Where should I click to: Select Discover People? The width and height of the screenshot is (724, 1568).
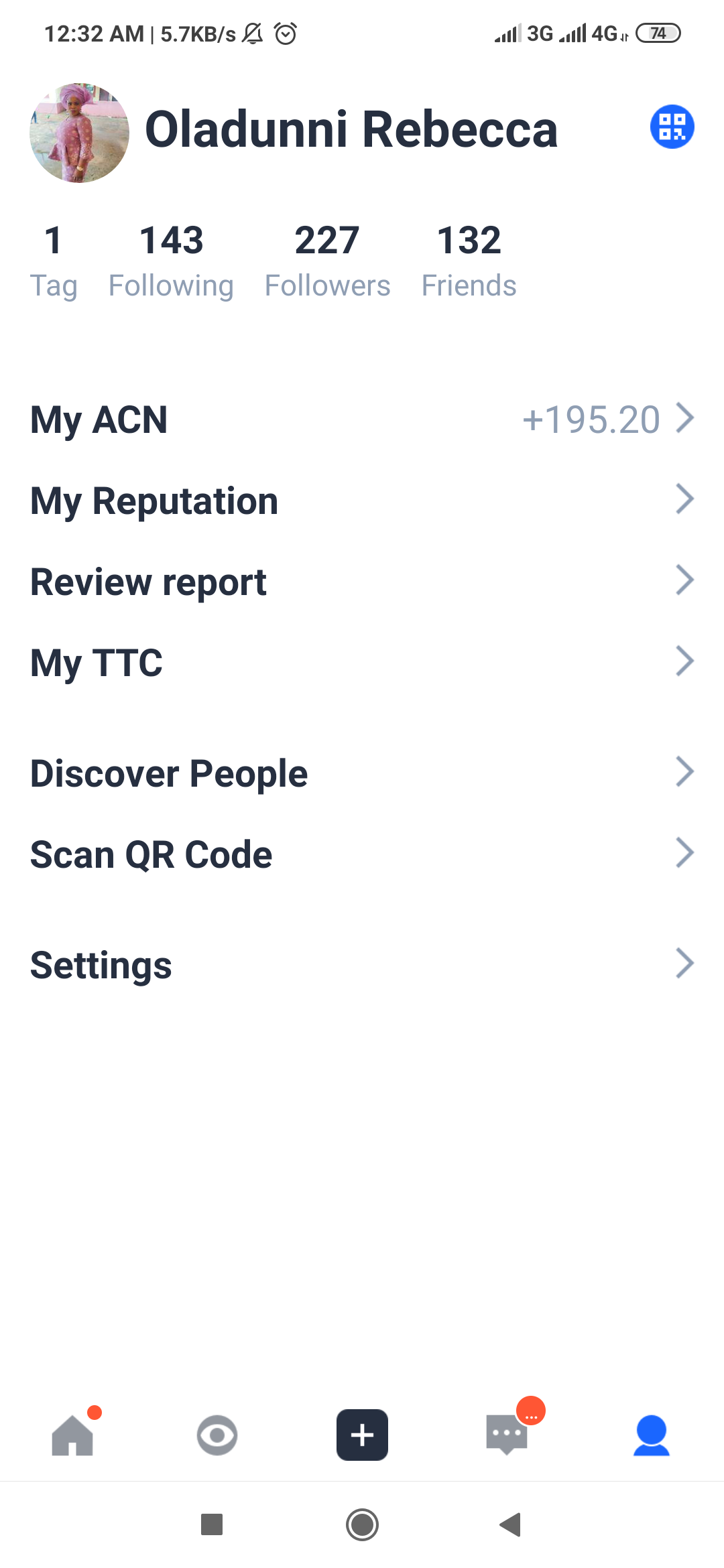pyautogui.click(x=362, y=773)
